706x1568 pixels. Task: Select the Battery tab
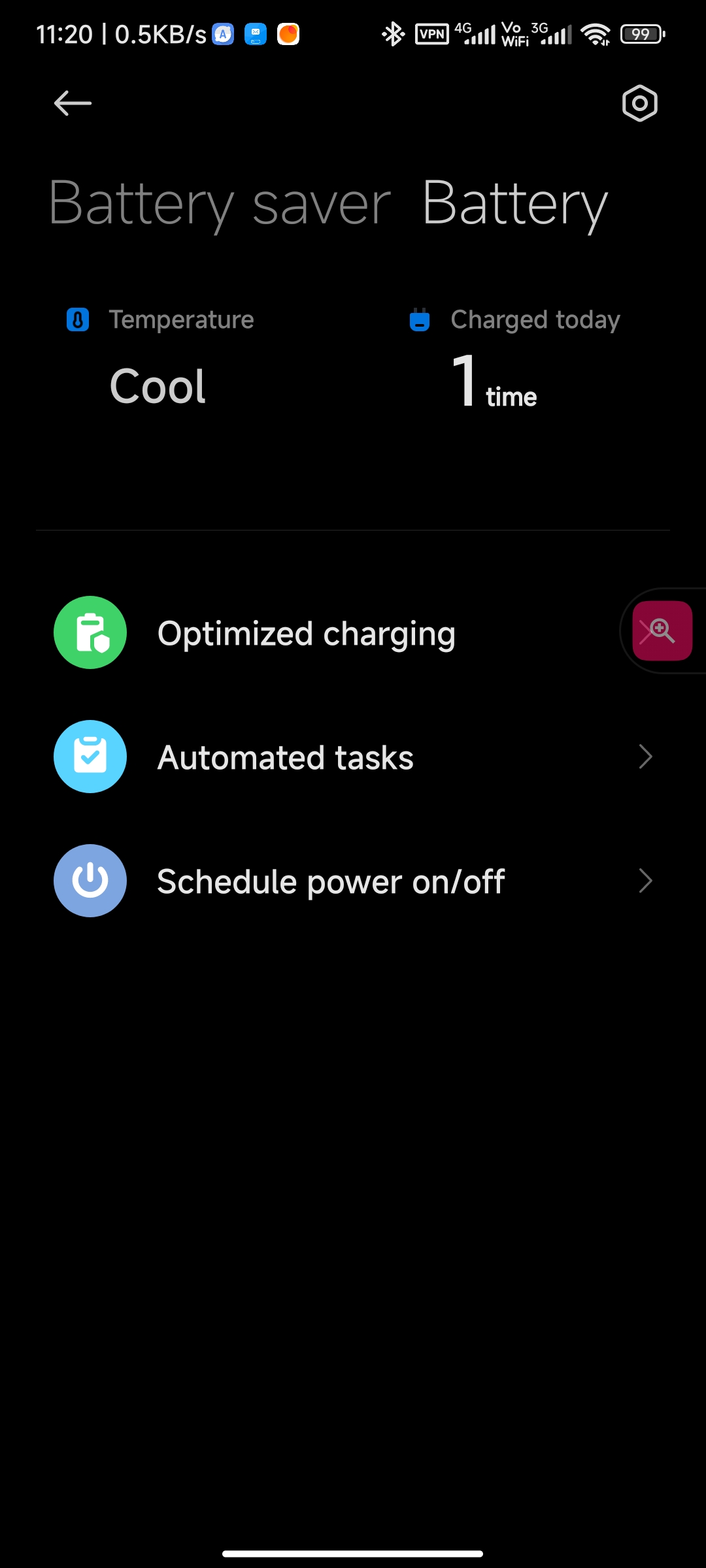tap(515, 205)
